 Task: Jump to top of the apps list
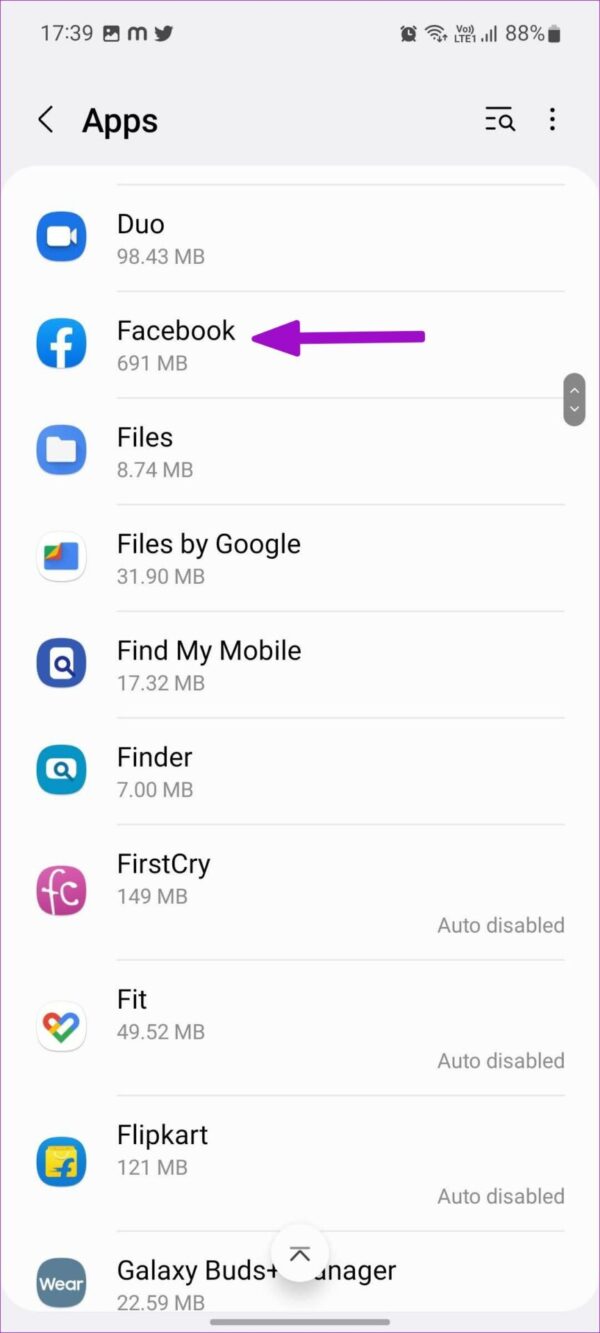[300, 1254]
